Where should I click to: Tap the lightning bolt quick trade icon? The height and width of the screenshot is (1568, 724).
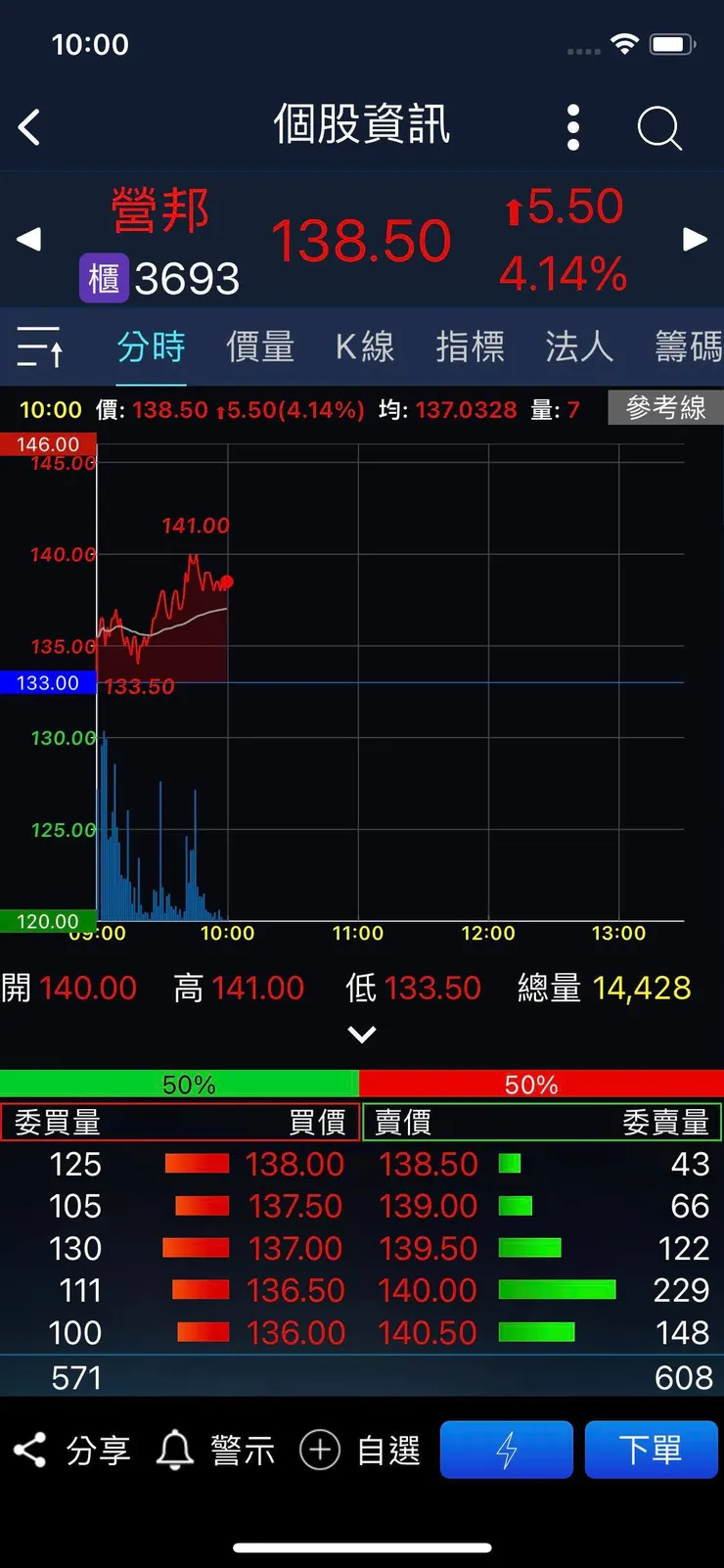[506, 1450]
